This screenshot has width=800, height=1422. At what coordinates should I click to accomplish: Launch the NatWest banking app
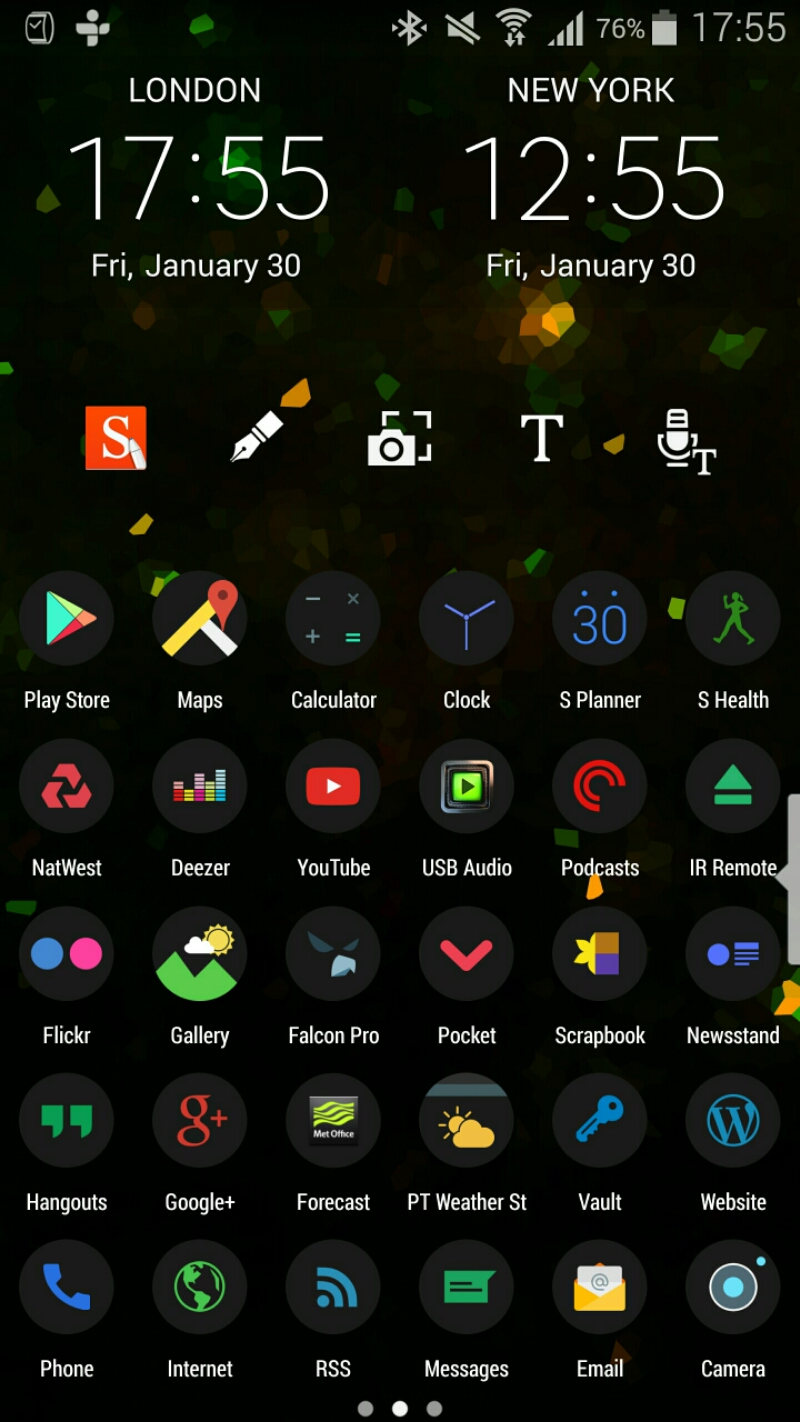point(66,786)
